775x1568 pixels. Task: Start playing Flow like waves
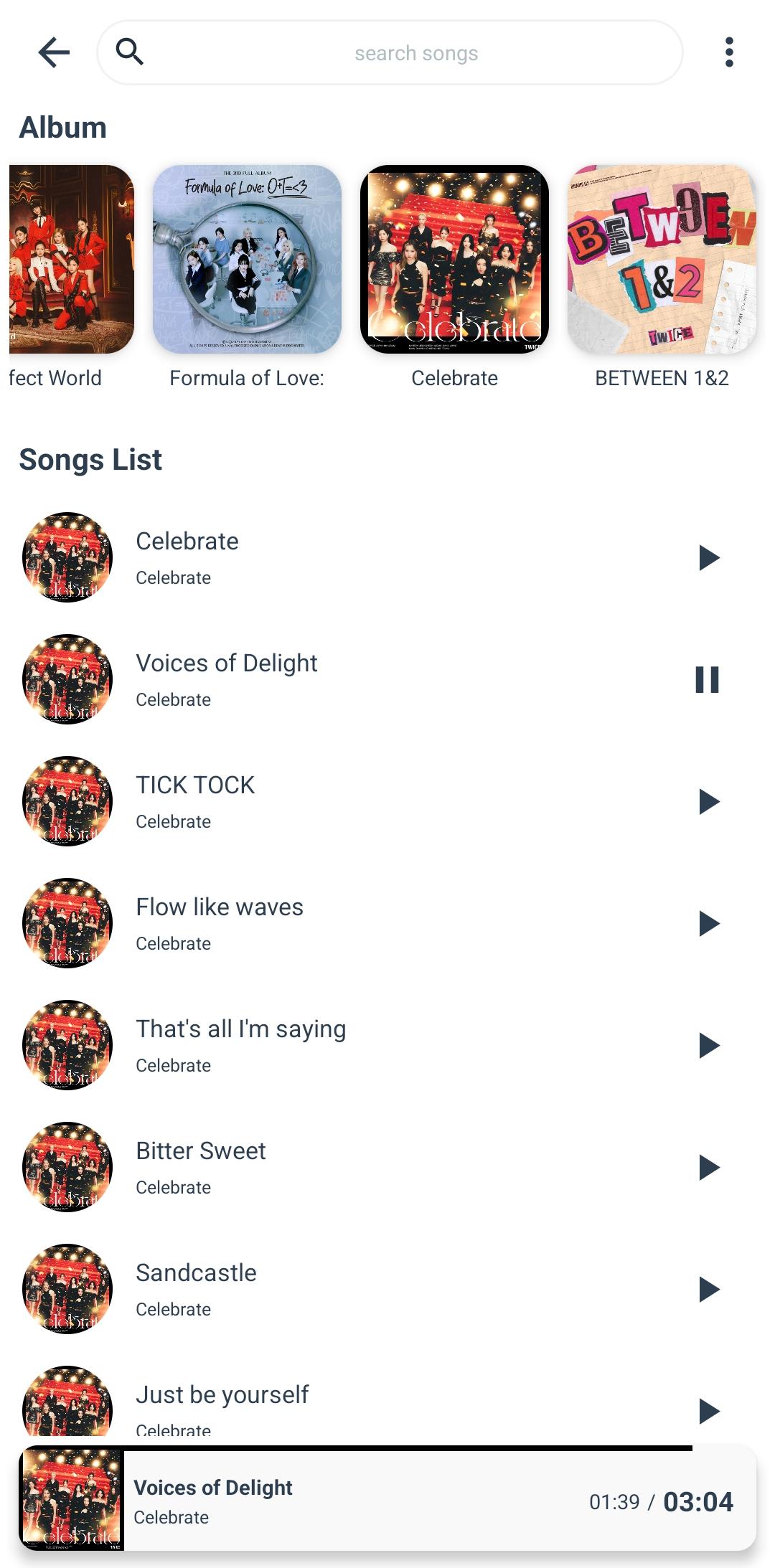click(708, 923)
